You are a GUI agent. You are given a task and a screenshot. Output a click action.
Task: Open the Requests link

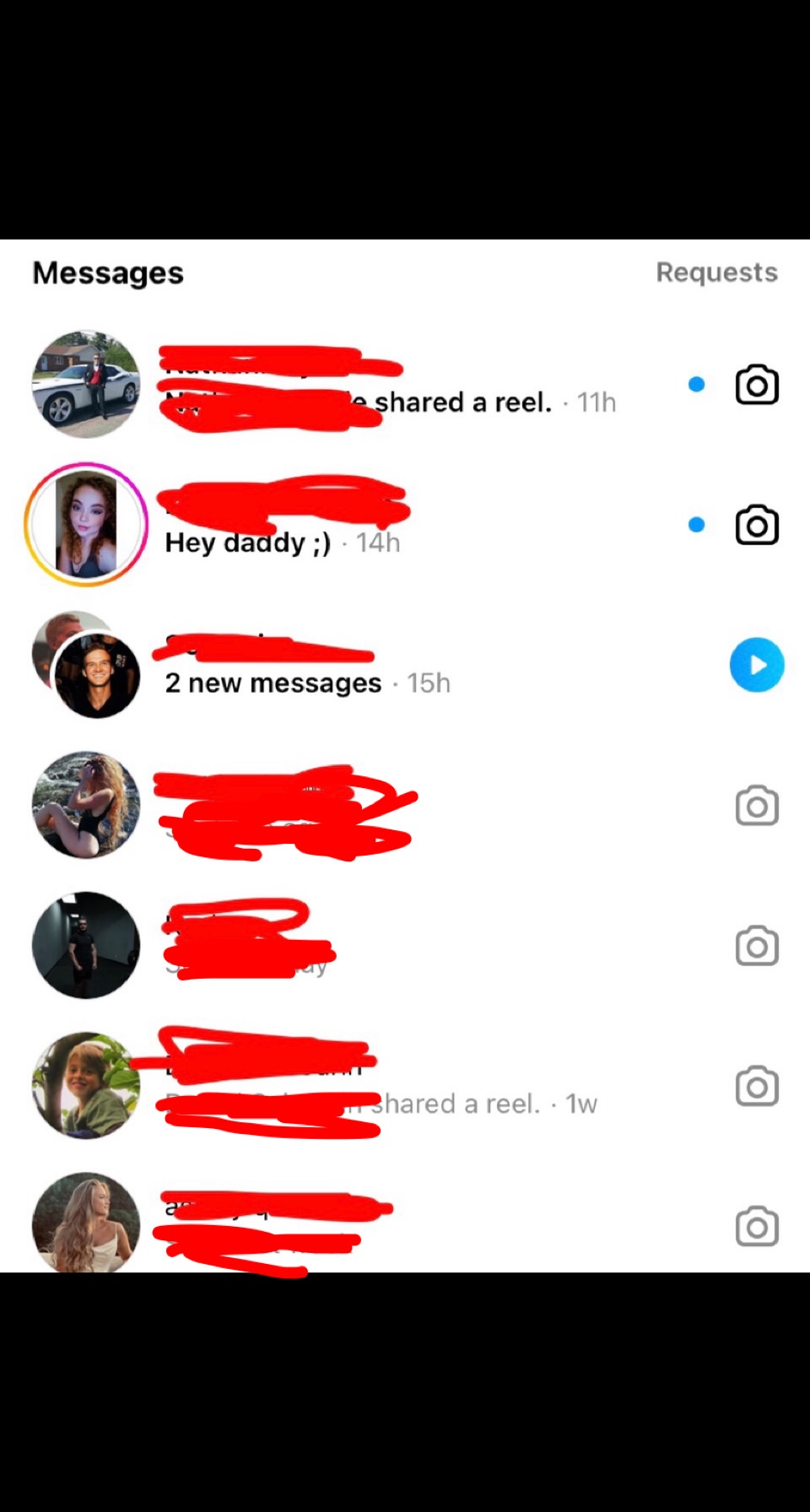716,273
